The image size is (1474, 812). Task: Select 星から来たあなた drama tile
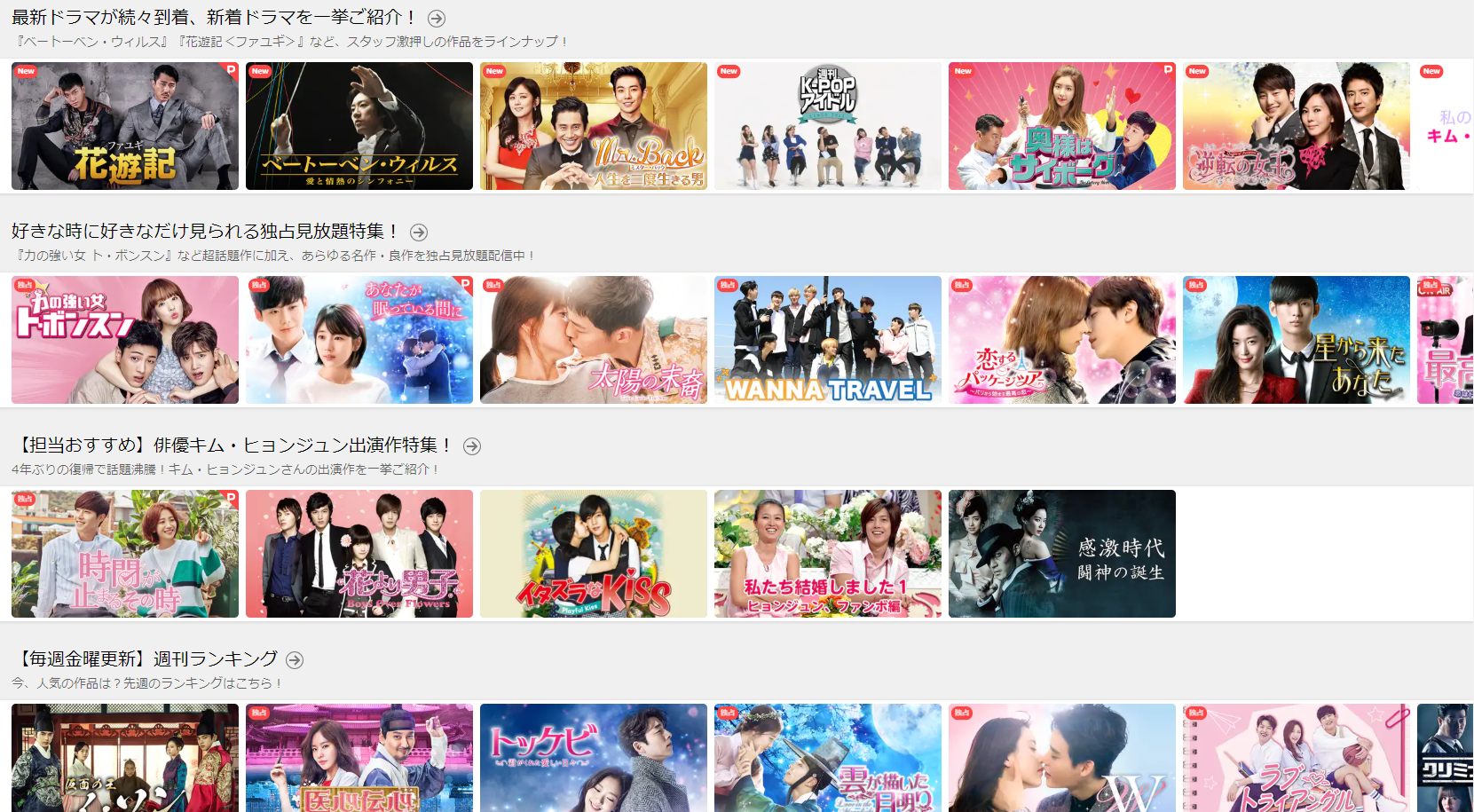(x=1297, y=340)
